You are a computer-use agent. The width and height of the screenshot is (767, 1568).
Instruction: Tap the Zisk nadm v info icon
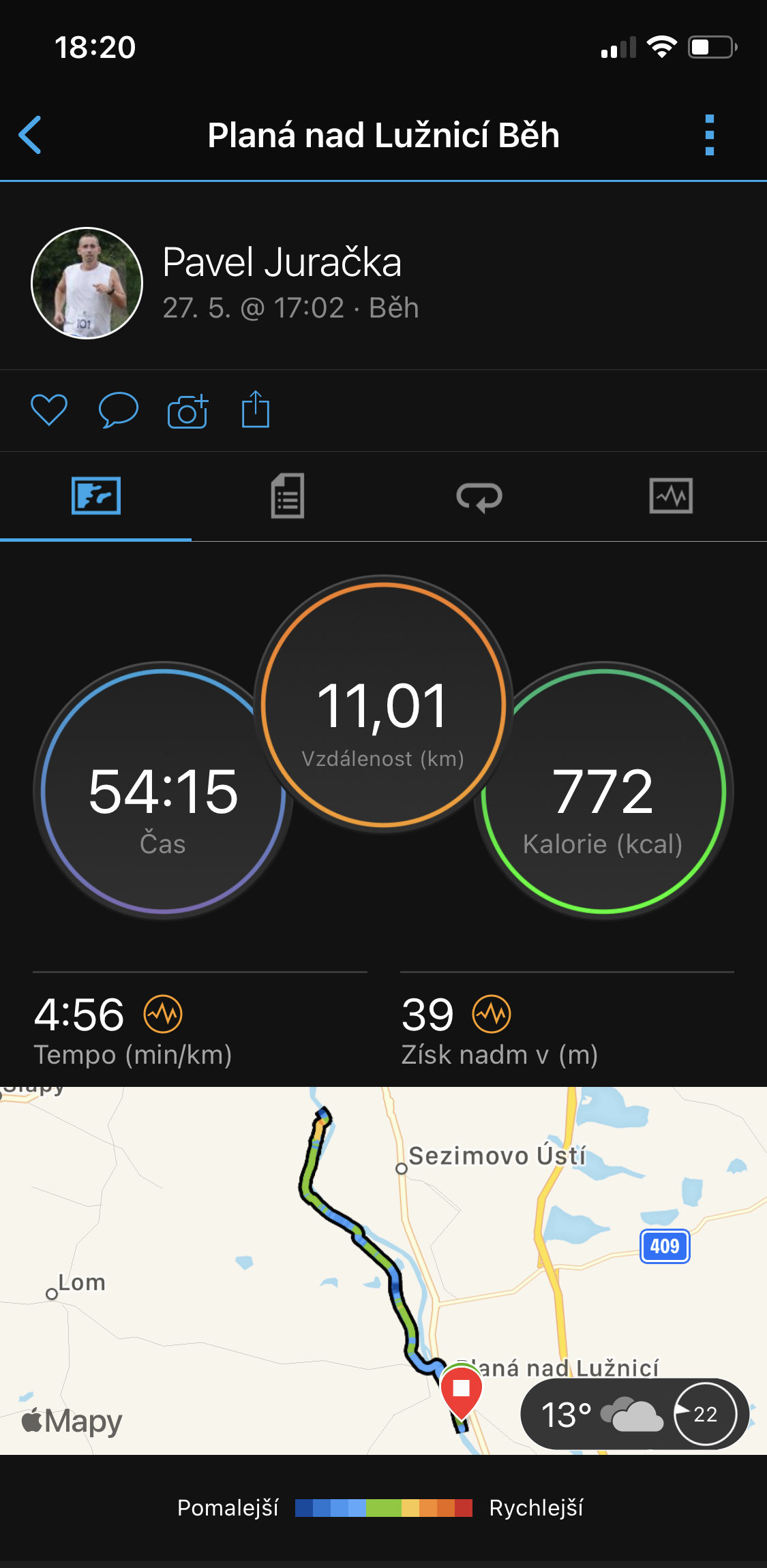click(492, 1014)
